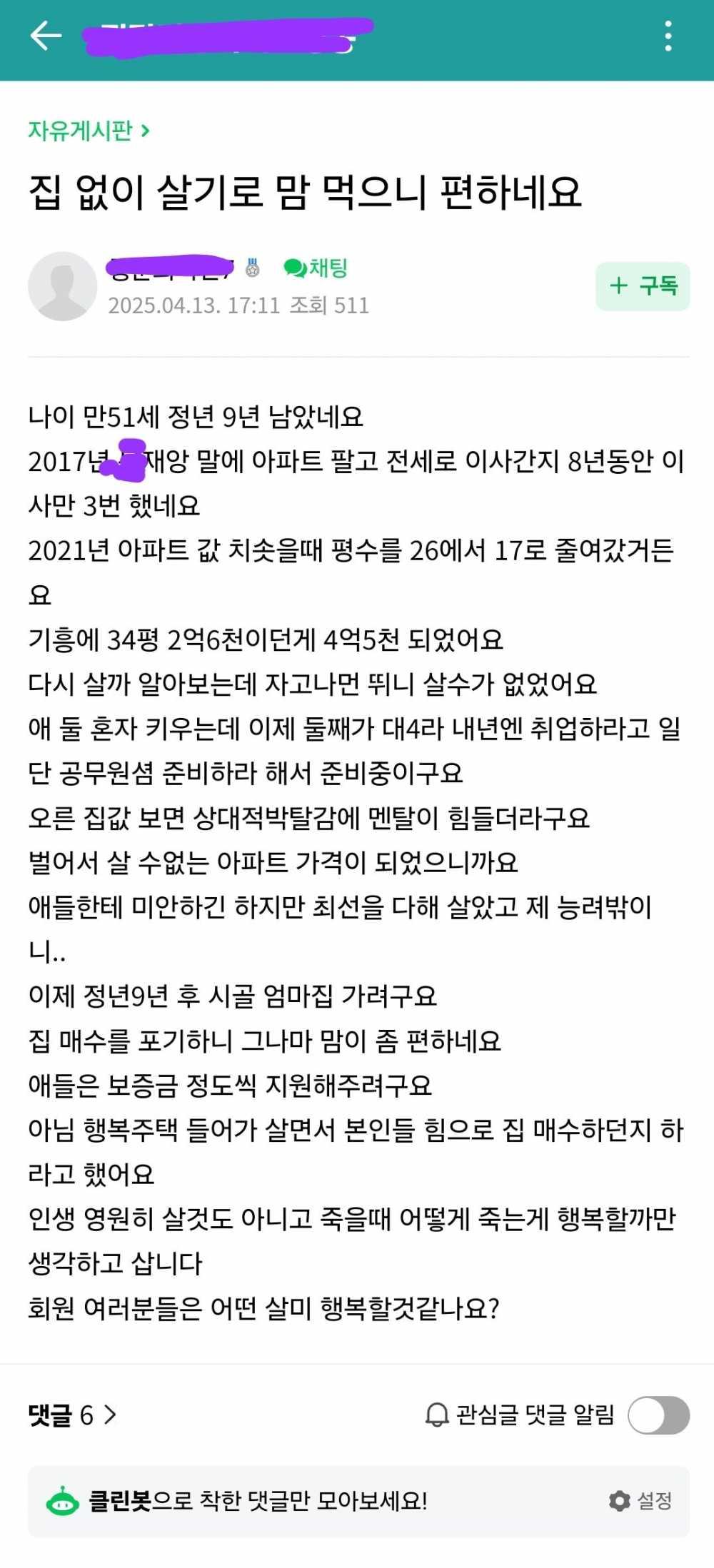The image size is (714, 1568).
Task: Open the 댓글 6 comments list
Action: click(x=72, y=1414)
